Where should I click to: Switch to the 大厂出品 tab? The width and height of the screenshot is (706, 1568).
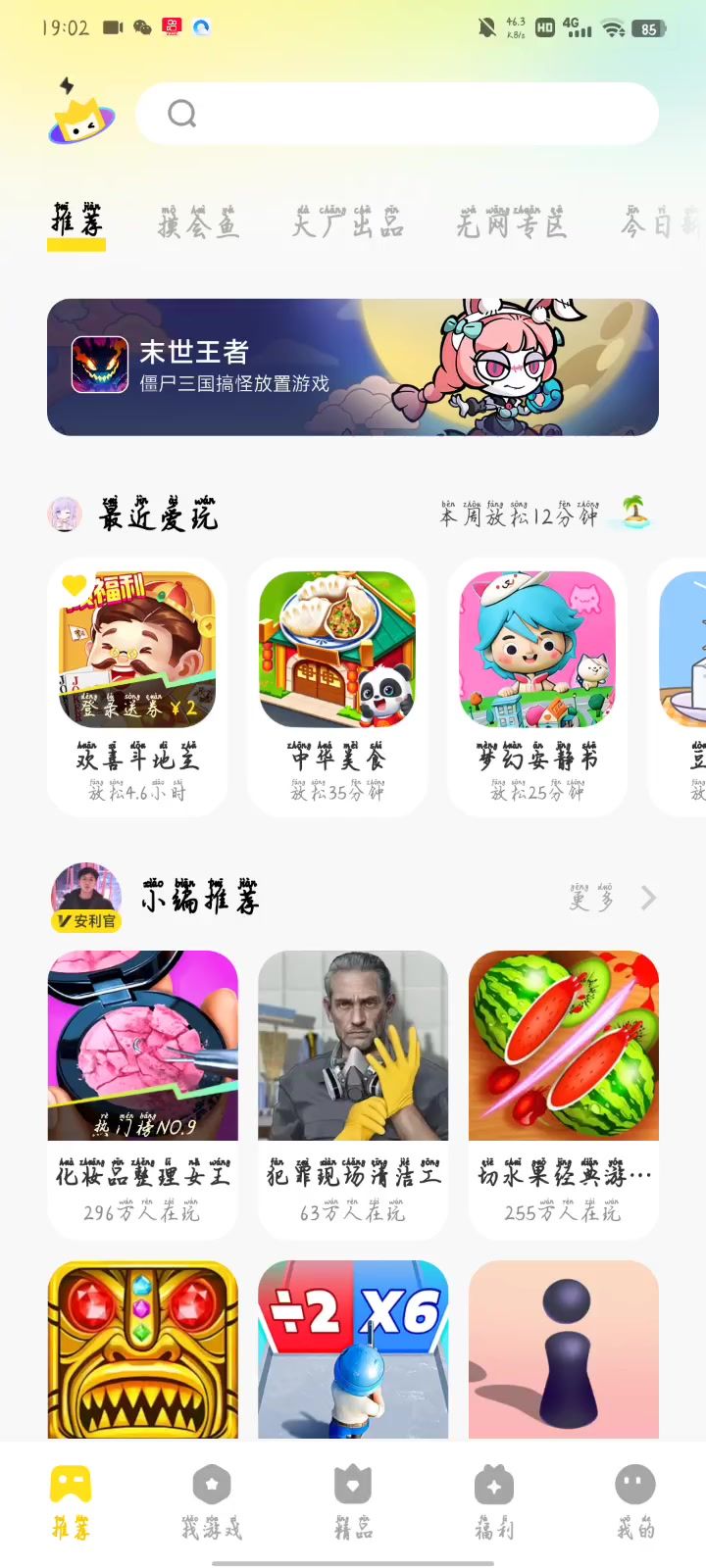347,224
